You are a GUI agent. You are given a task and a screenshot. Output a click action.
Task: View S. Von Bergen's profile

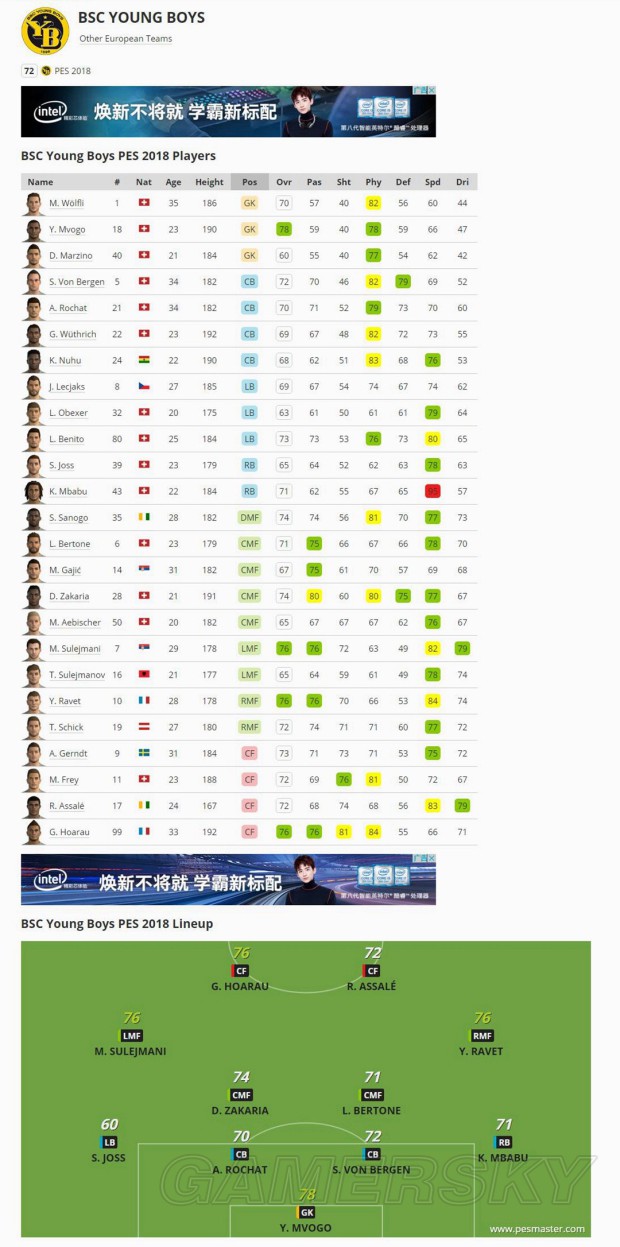point(77,282)
